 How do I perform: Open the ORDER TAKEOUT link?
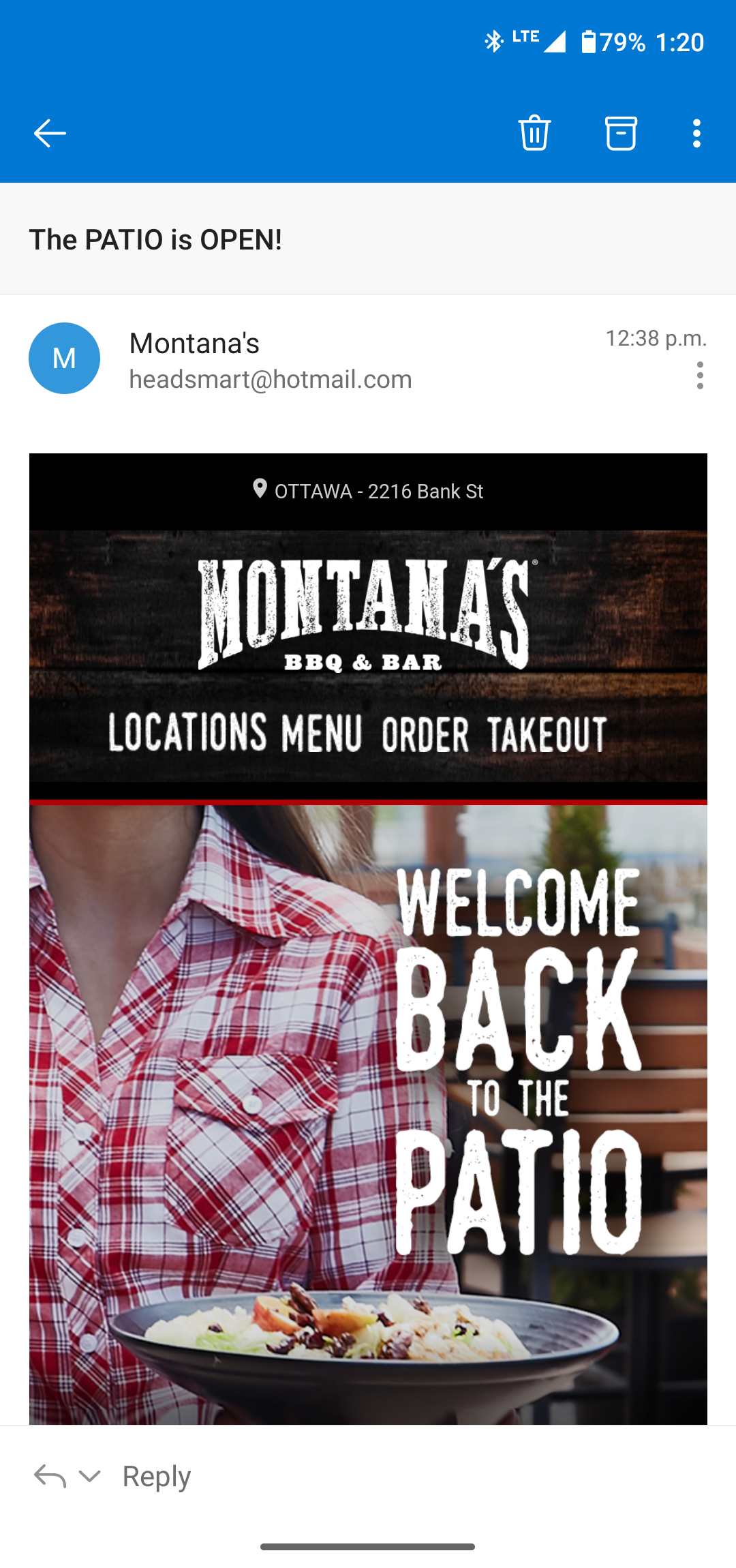point(494,735)
